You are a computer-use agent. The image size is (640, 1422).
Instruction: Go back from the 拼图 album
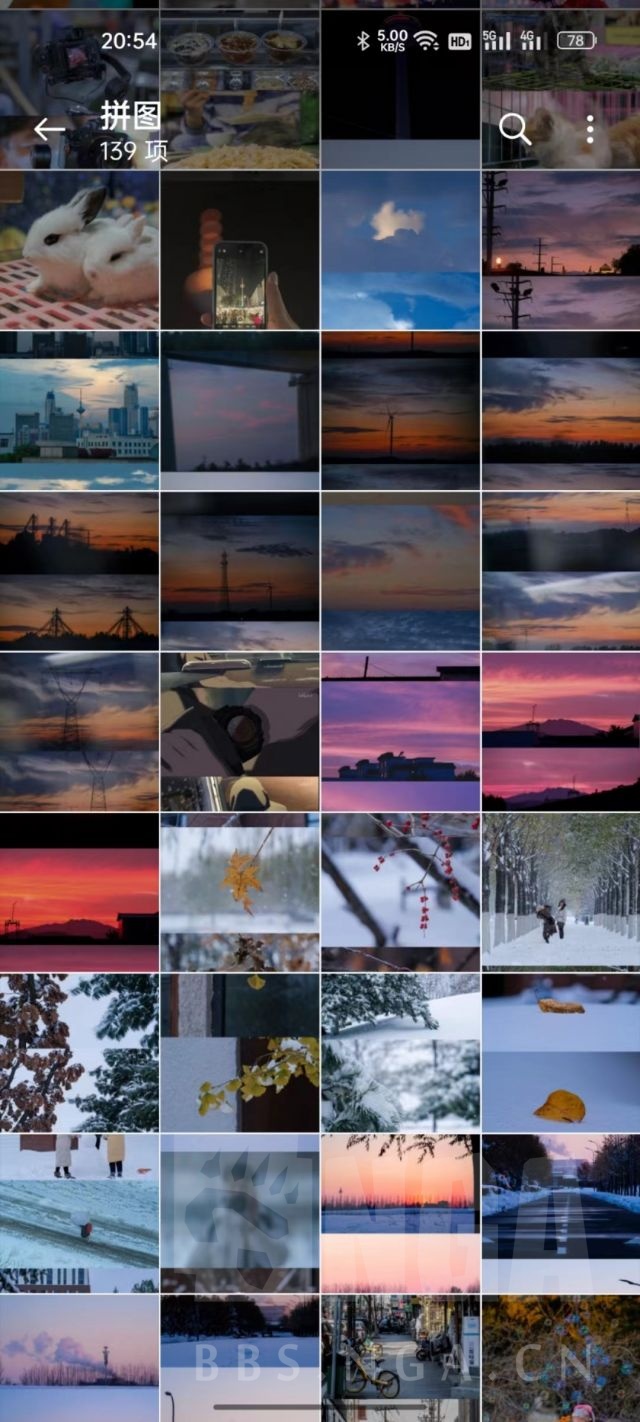[49, 129]
